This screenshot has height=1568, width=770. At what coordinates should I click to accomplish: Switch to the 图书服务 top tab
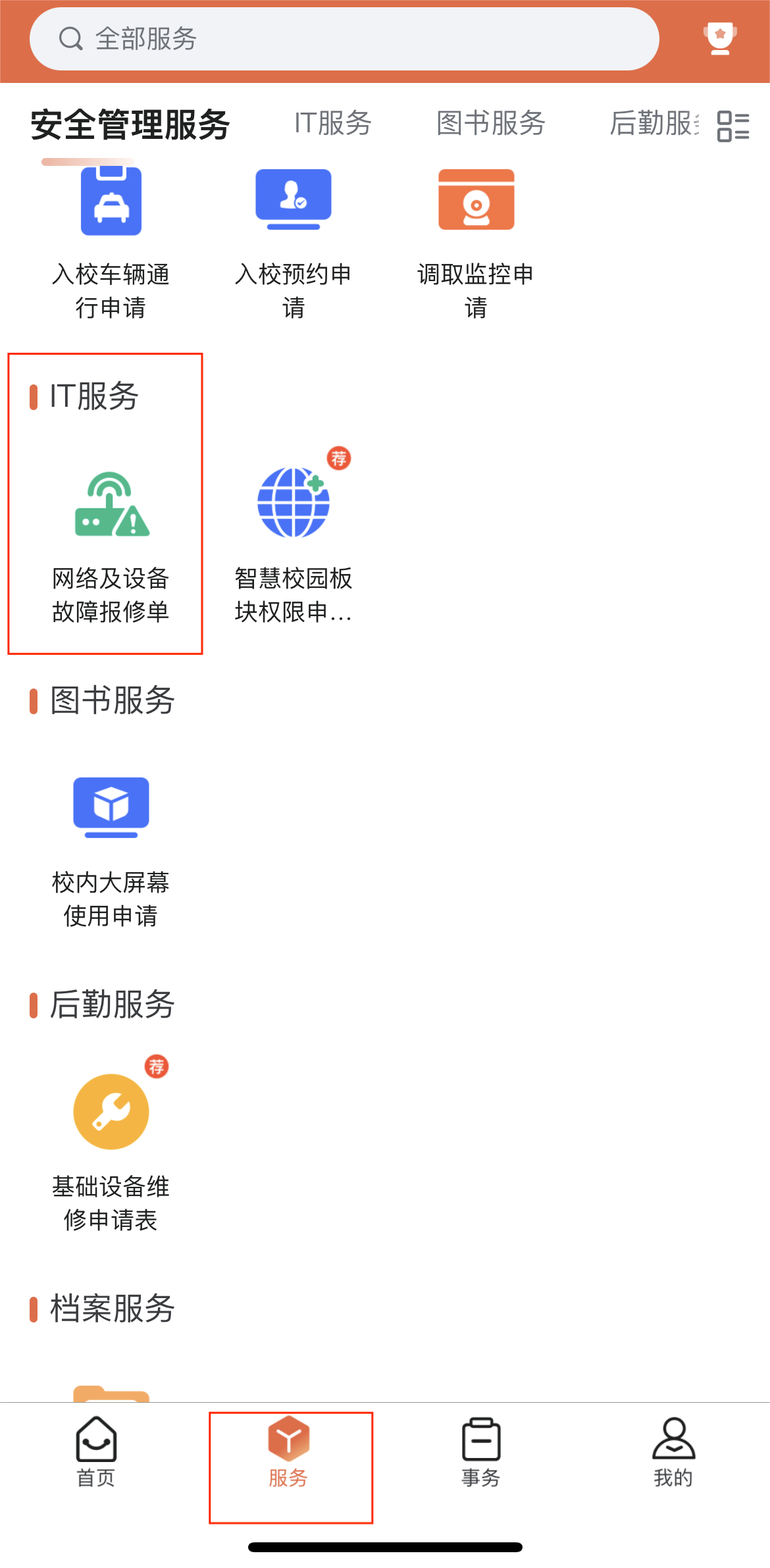491,123
